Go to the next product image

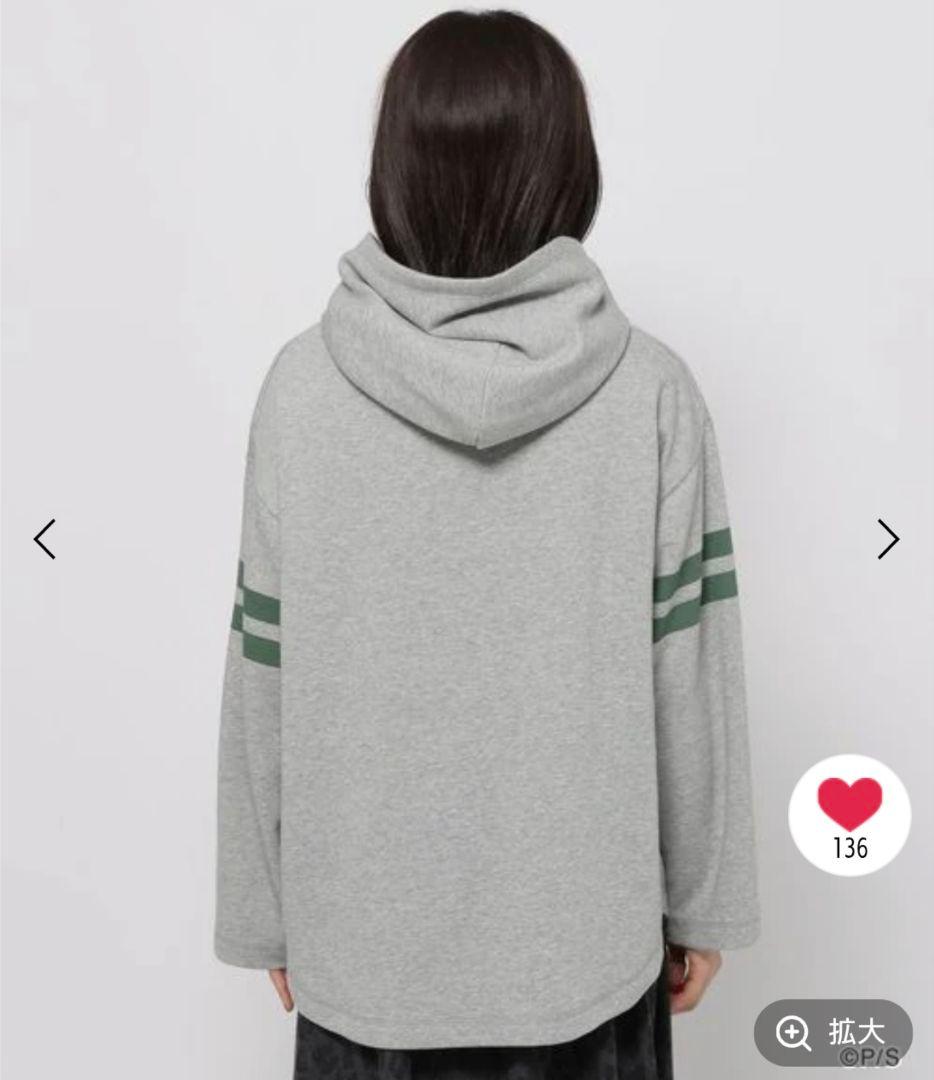[x=888, y=539]
